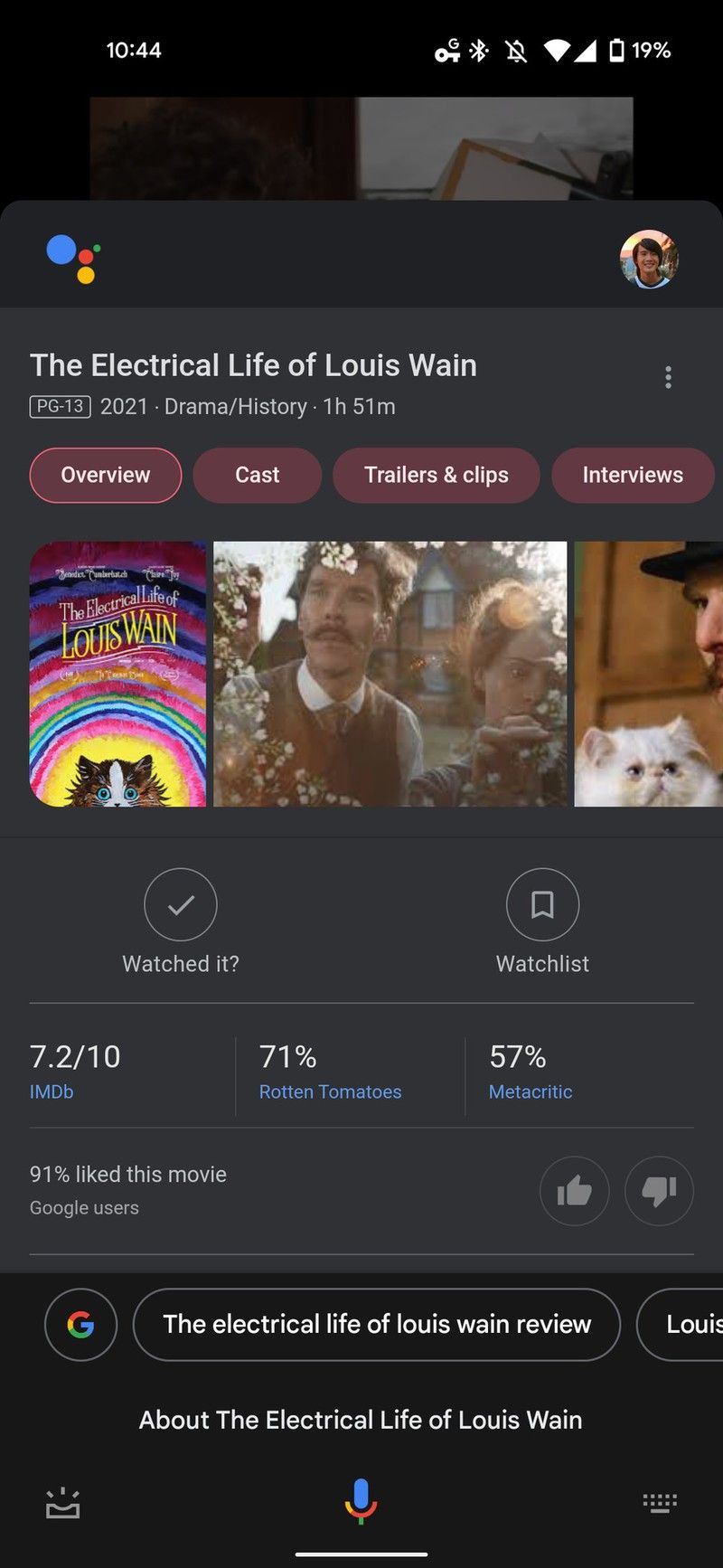Viewport: 723px width, 1568px height.
Task: Give the movie a thumbs down
Action: tap(659, 1191)
